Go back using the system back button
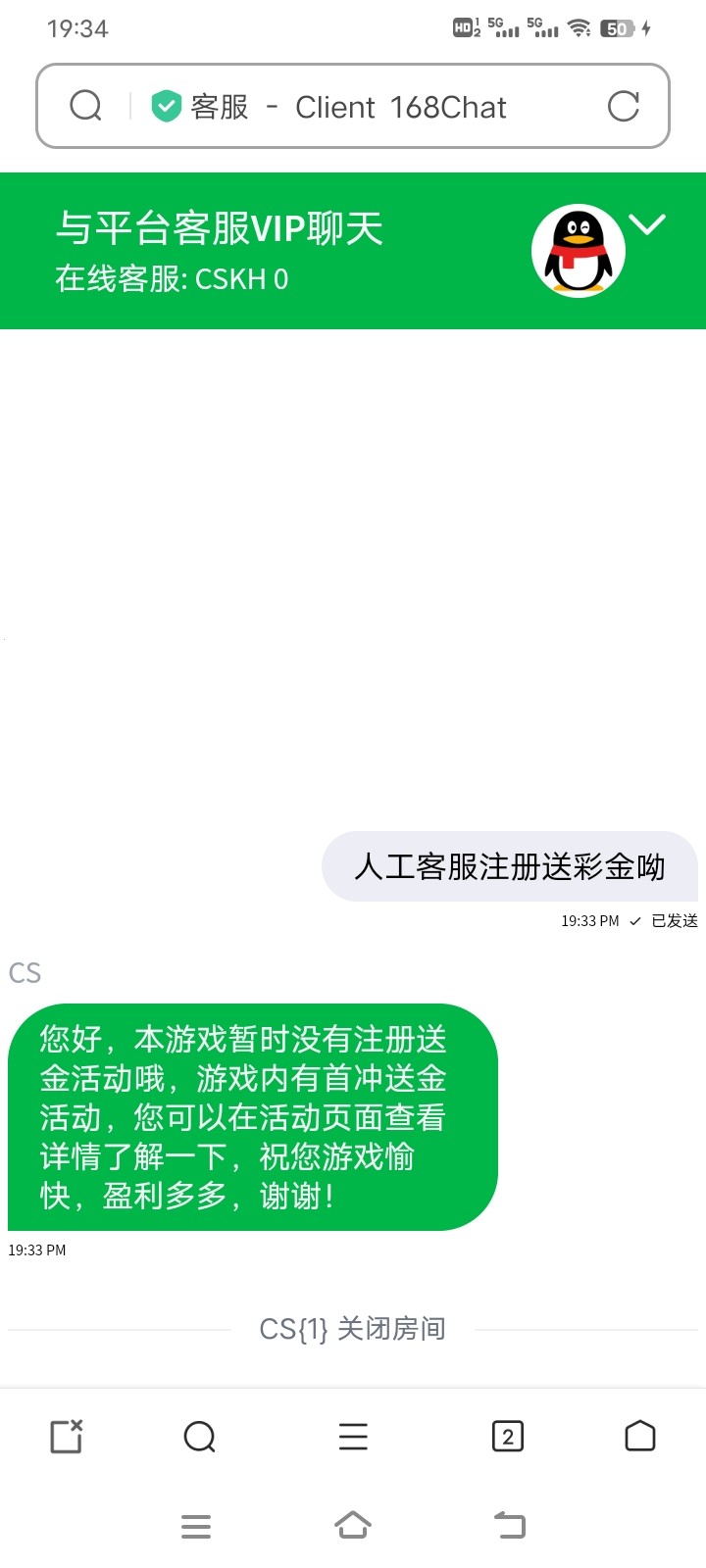Screen dimensions: 706x1568 (x=509, y=1526)
